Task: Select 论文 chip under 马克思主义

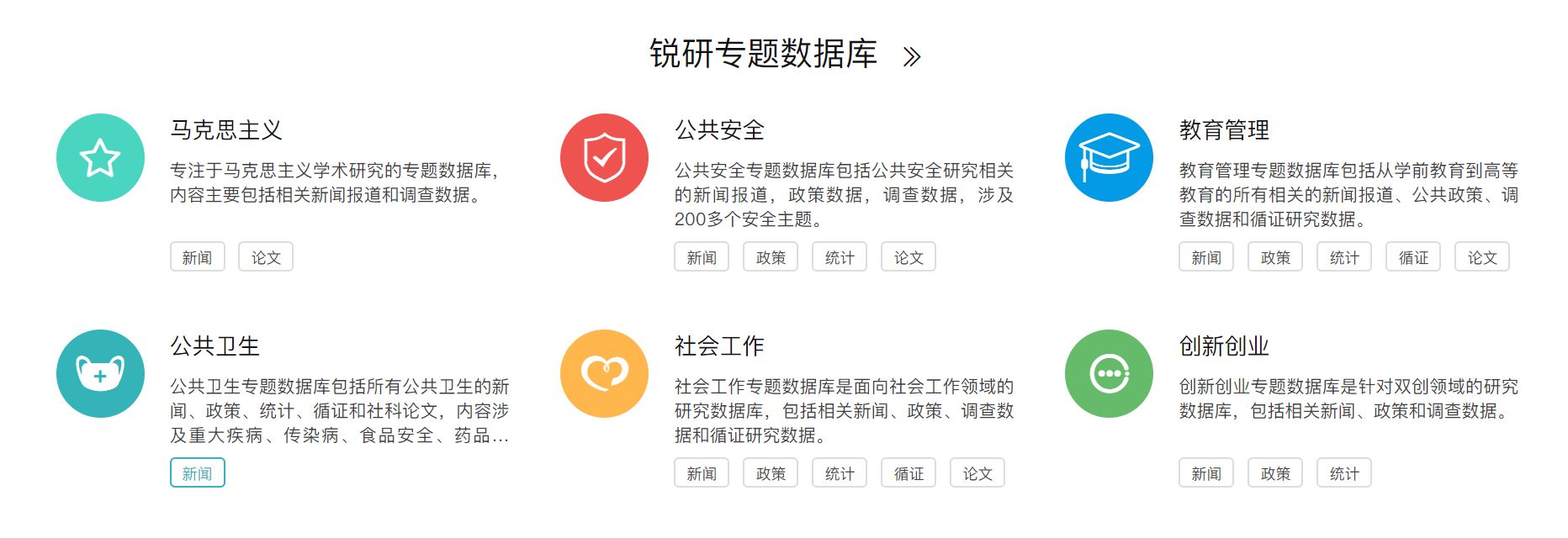Action: [266, 257]
